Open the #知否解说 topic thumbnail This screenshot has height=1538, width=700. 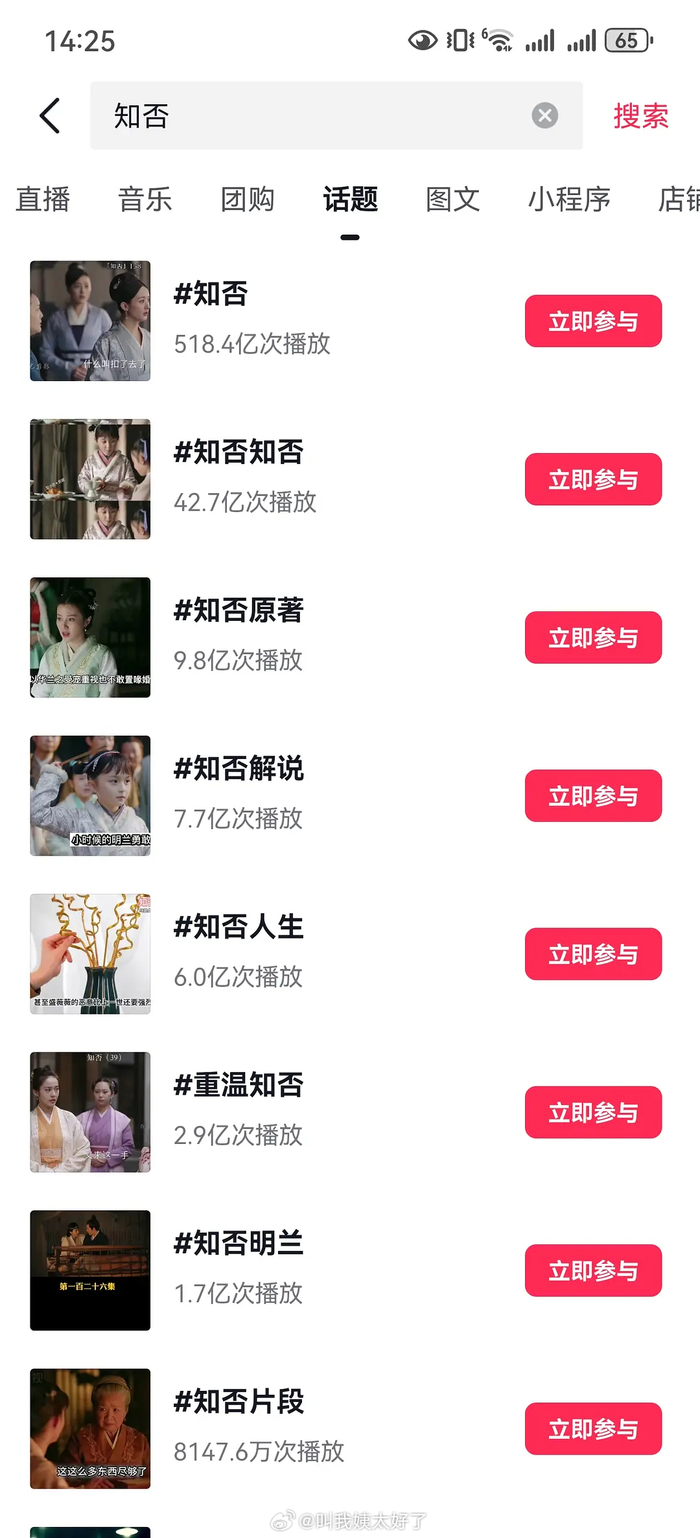[x=90, y=796]
